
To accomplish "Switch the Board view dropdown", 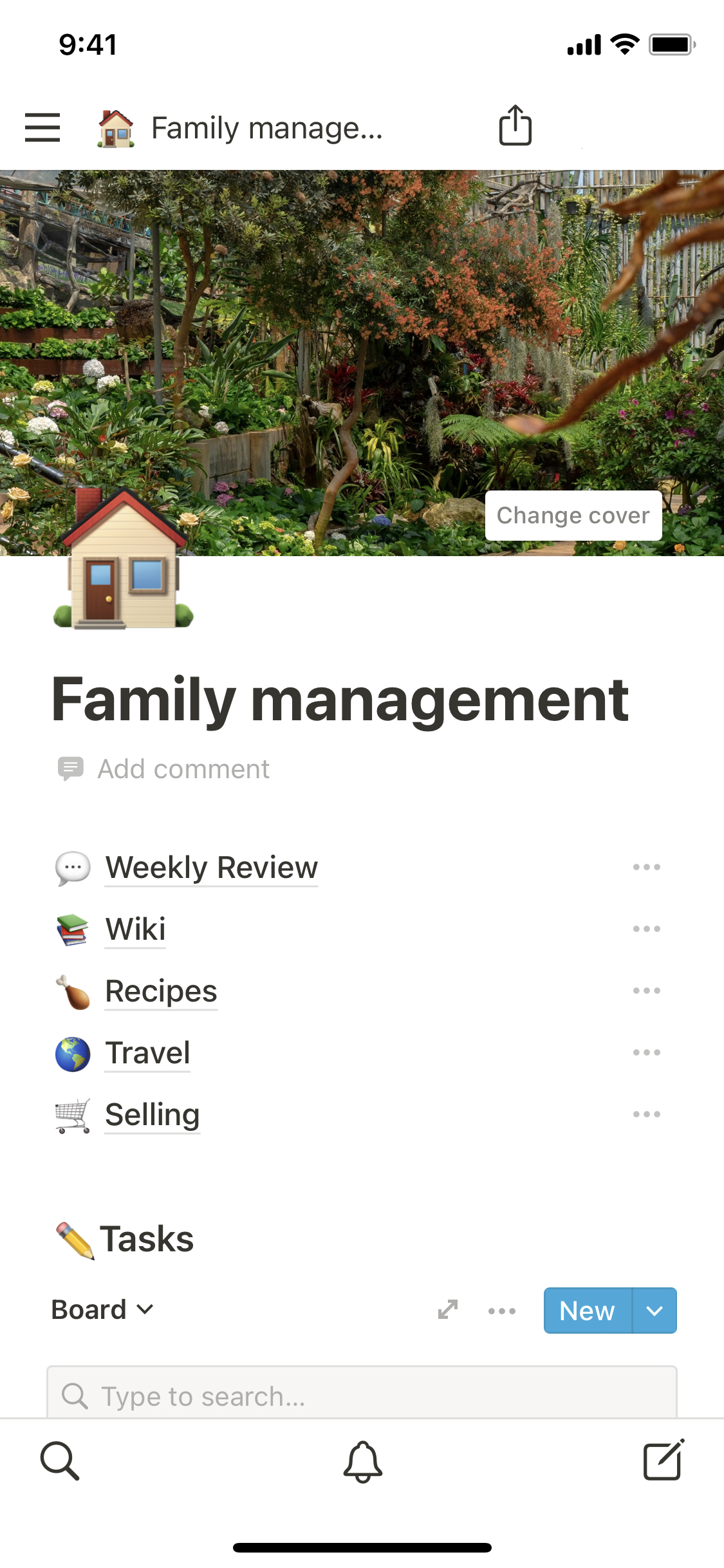I will coord(102,1310).
